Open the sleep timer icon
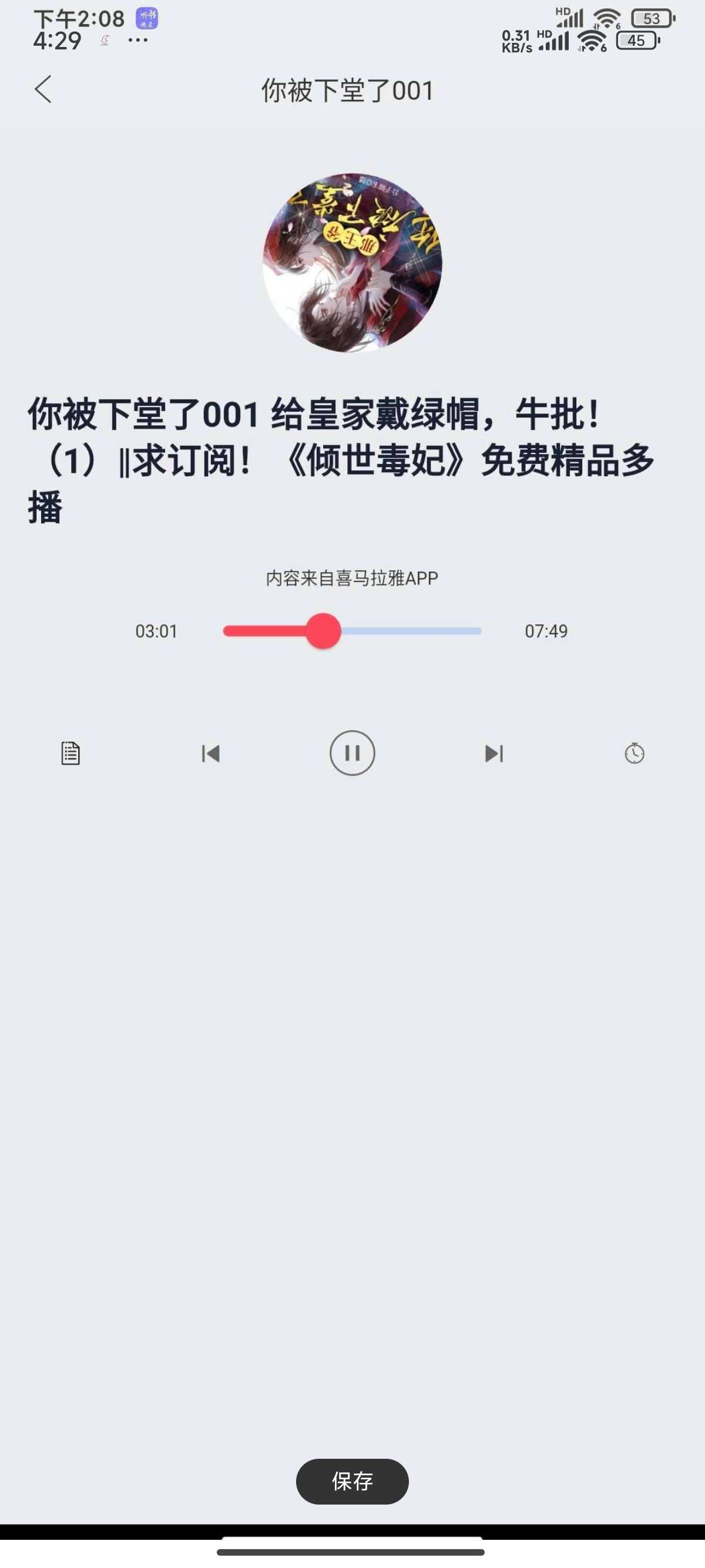 [634, 753]
